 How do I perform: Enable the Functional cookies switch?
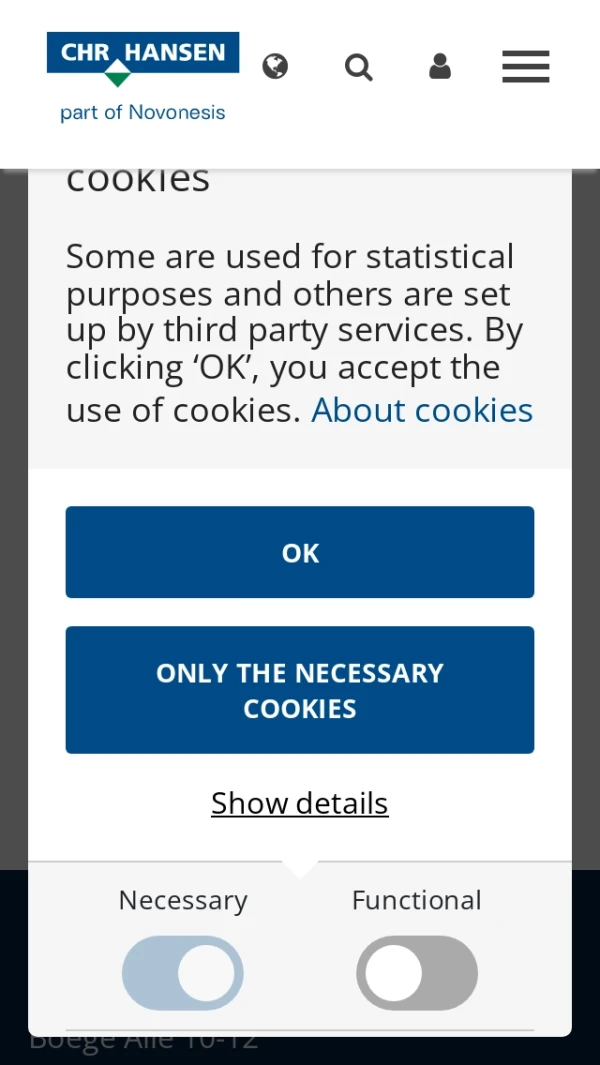point(417,972)
